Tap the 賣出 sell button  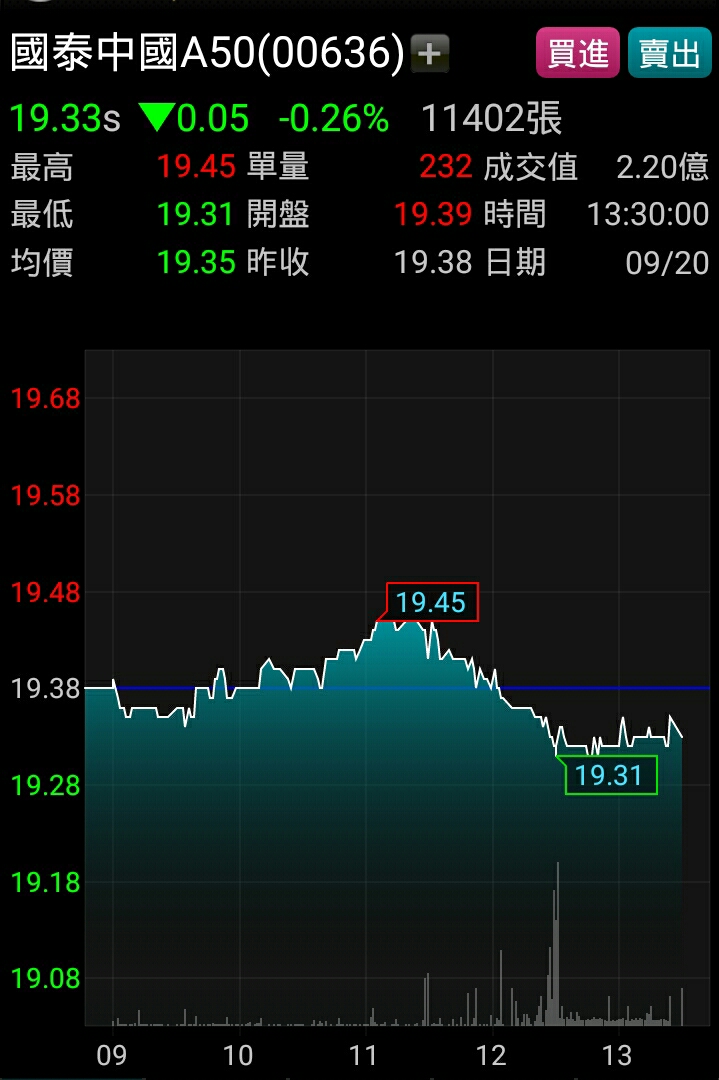(x=669, y=53)
